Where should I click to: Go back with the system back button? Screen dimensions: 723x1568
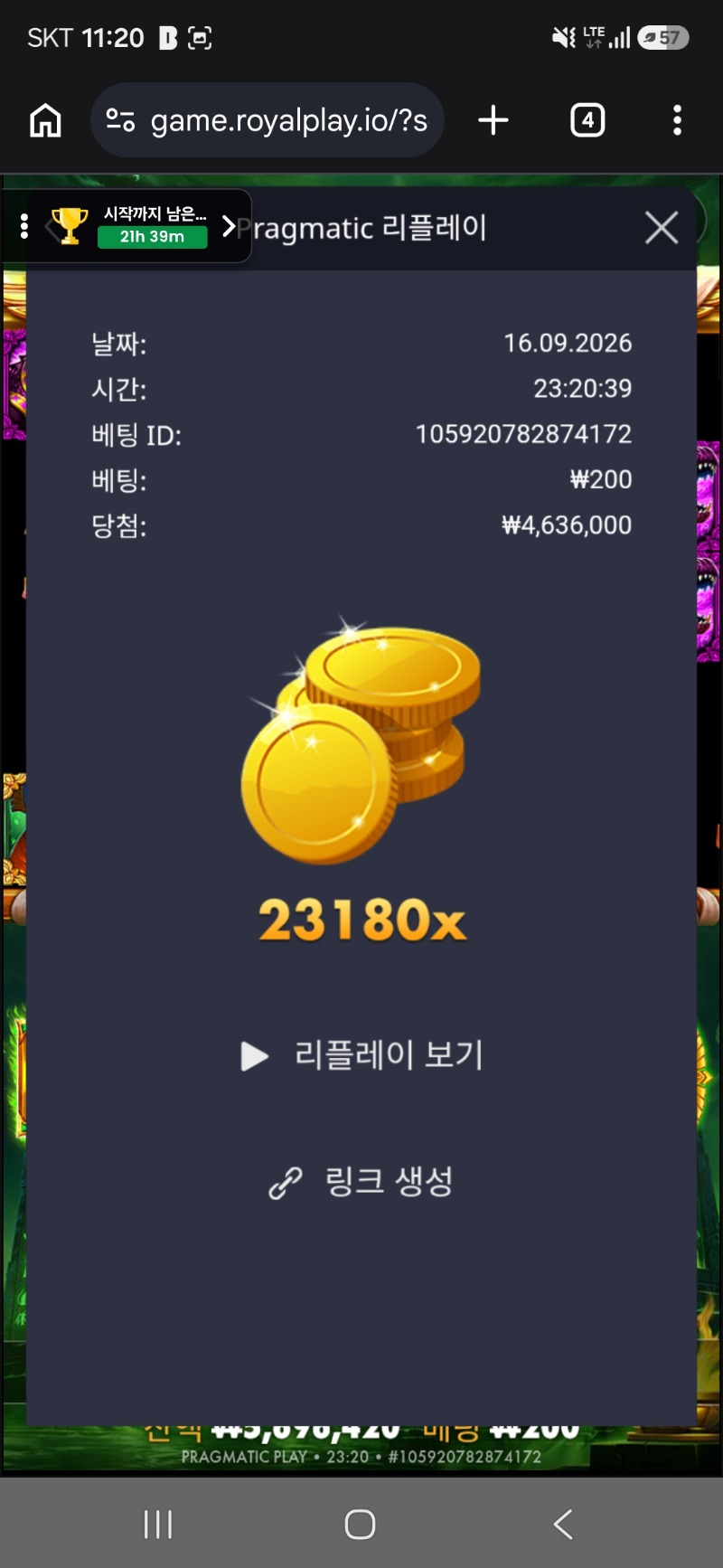pos(563,1525)
